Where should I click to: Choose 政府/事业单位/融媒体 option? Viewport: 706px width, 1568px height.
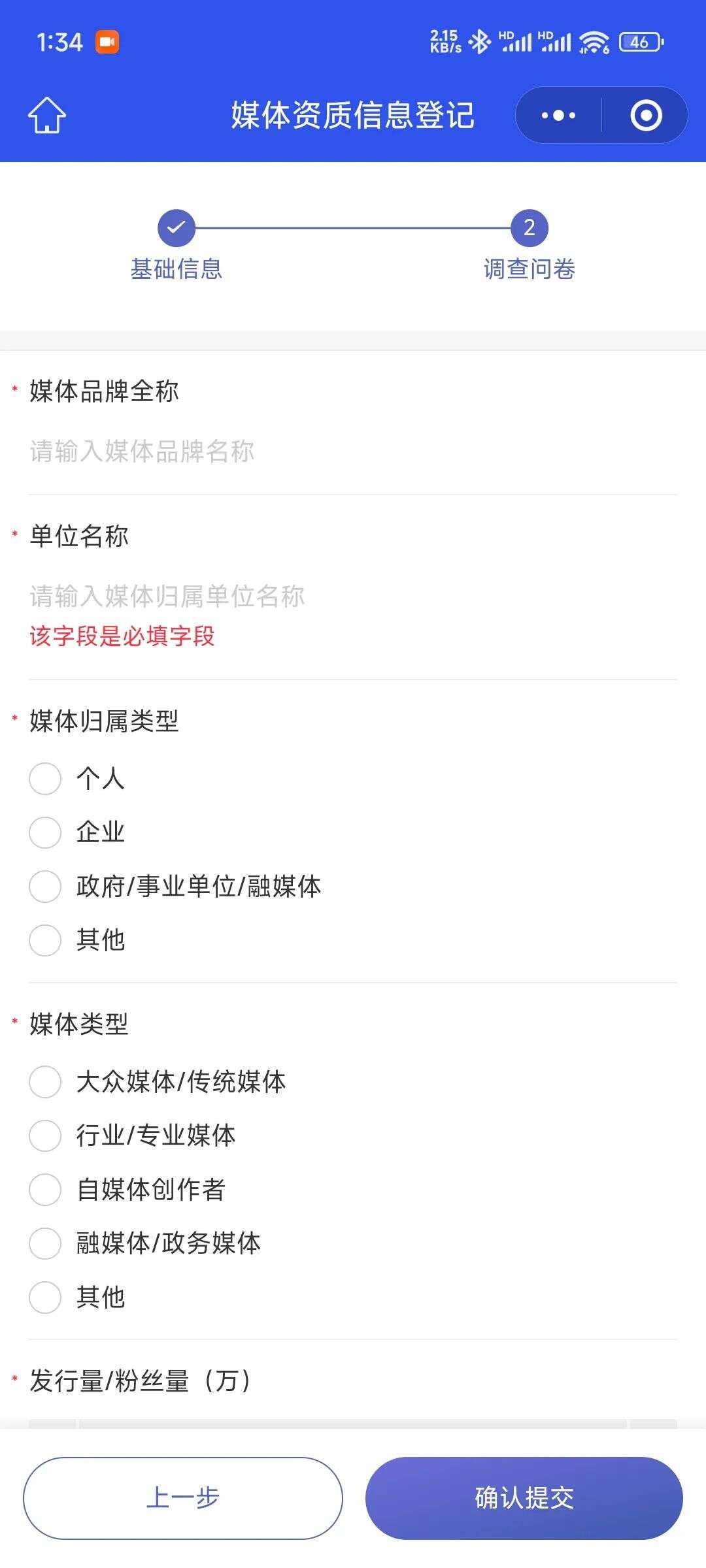[45, 887]
